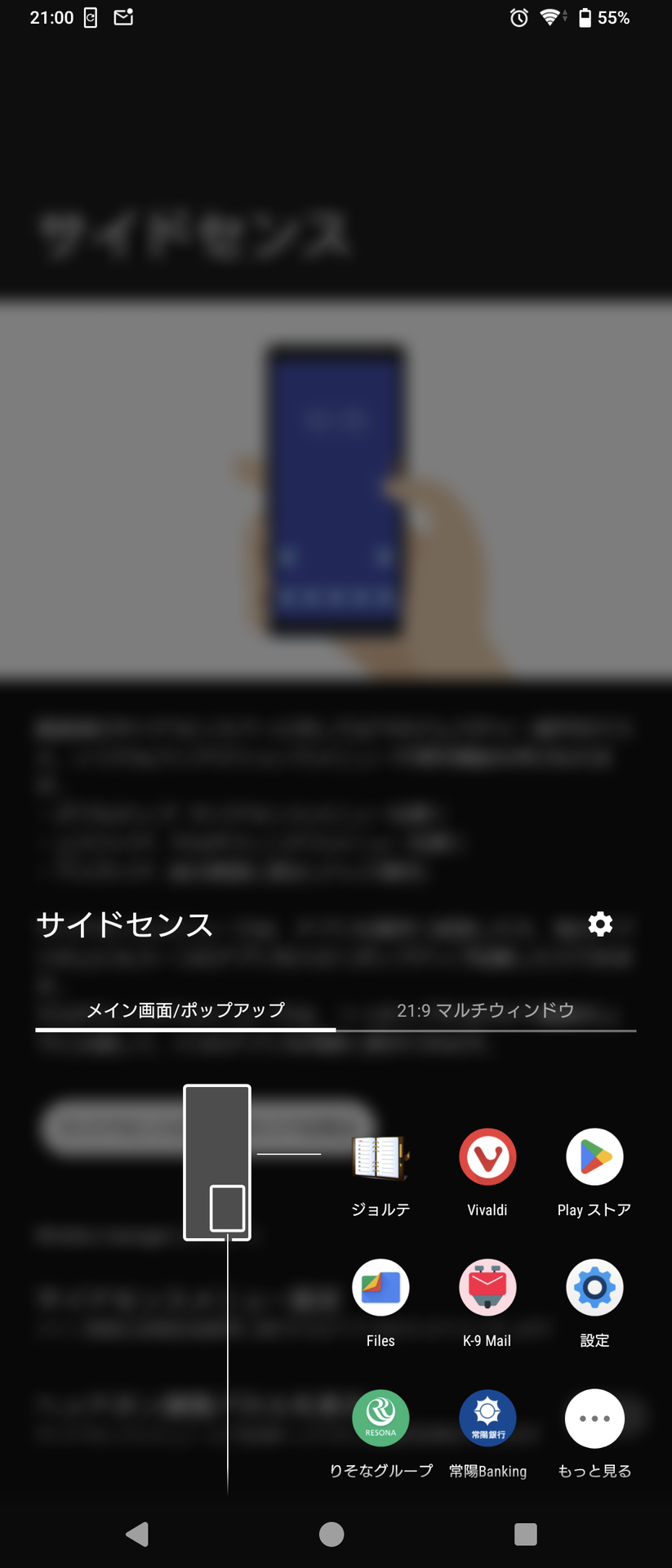The width and height of the screenshot is (672, 1568).
Task: Open the Side Sense settings gear
Action: tap(599, 924)
